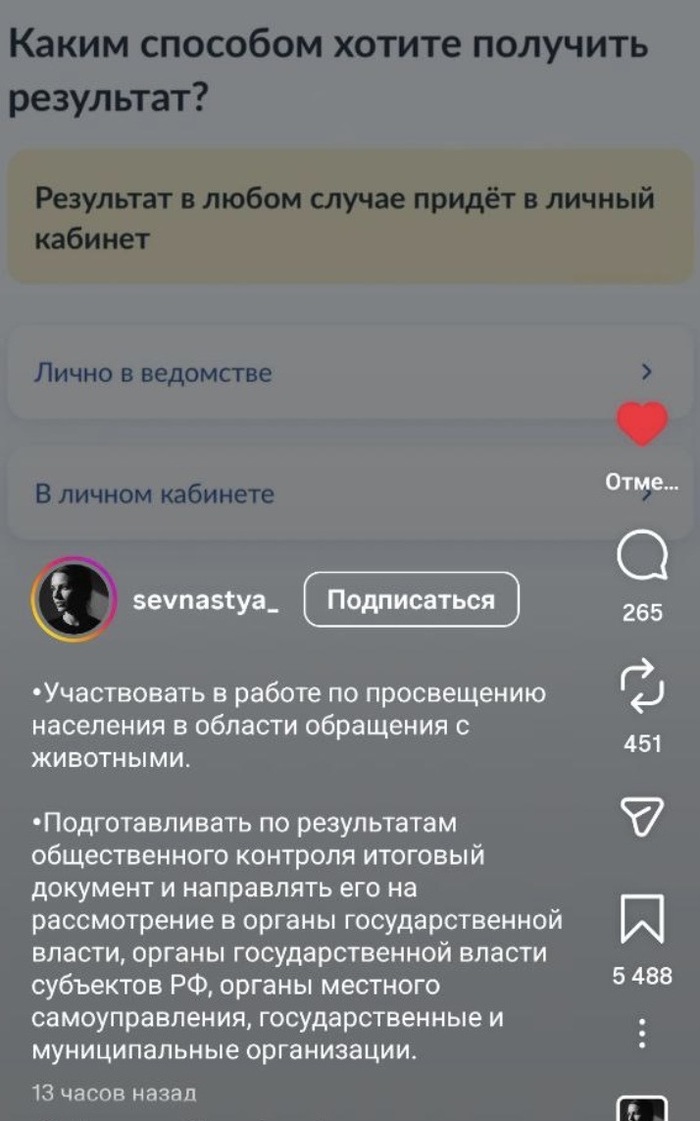Unlike the reel with the red heart
This screenshot has width=700, height=1121.
pyautogui.click(x=641, y=424)
